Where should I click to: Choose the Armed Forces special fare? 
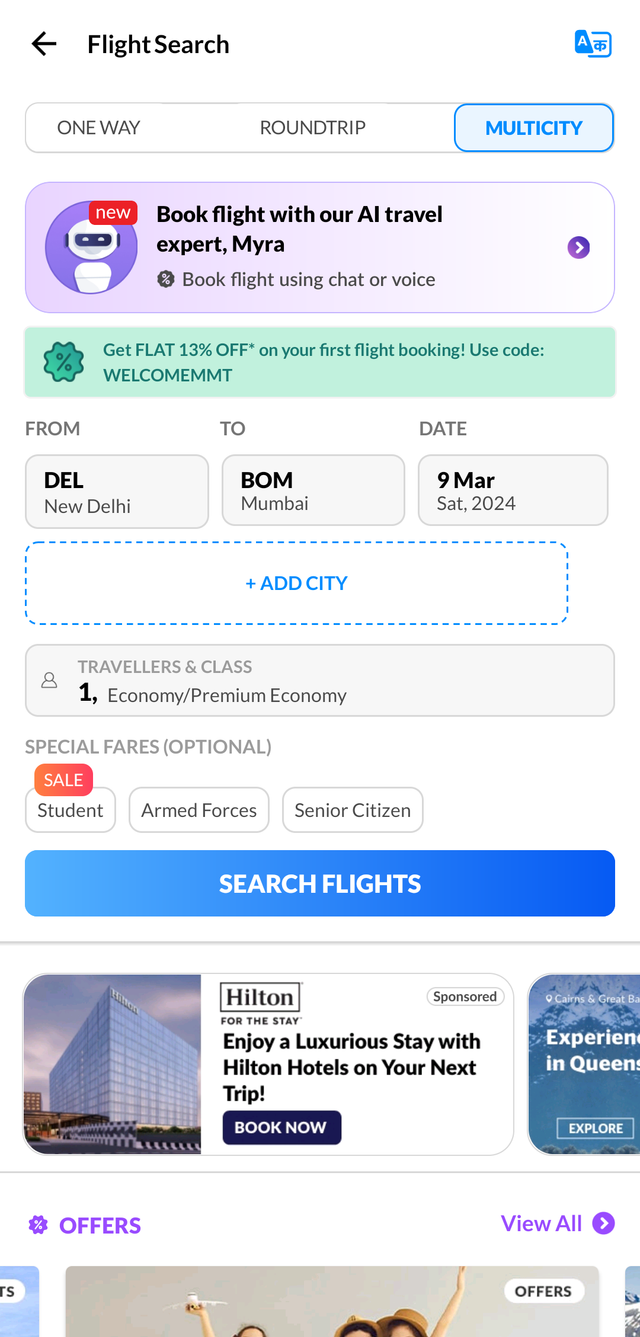point(199,810)
